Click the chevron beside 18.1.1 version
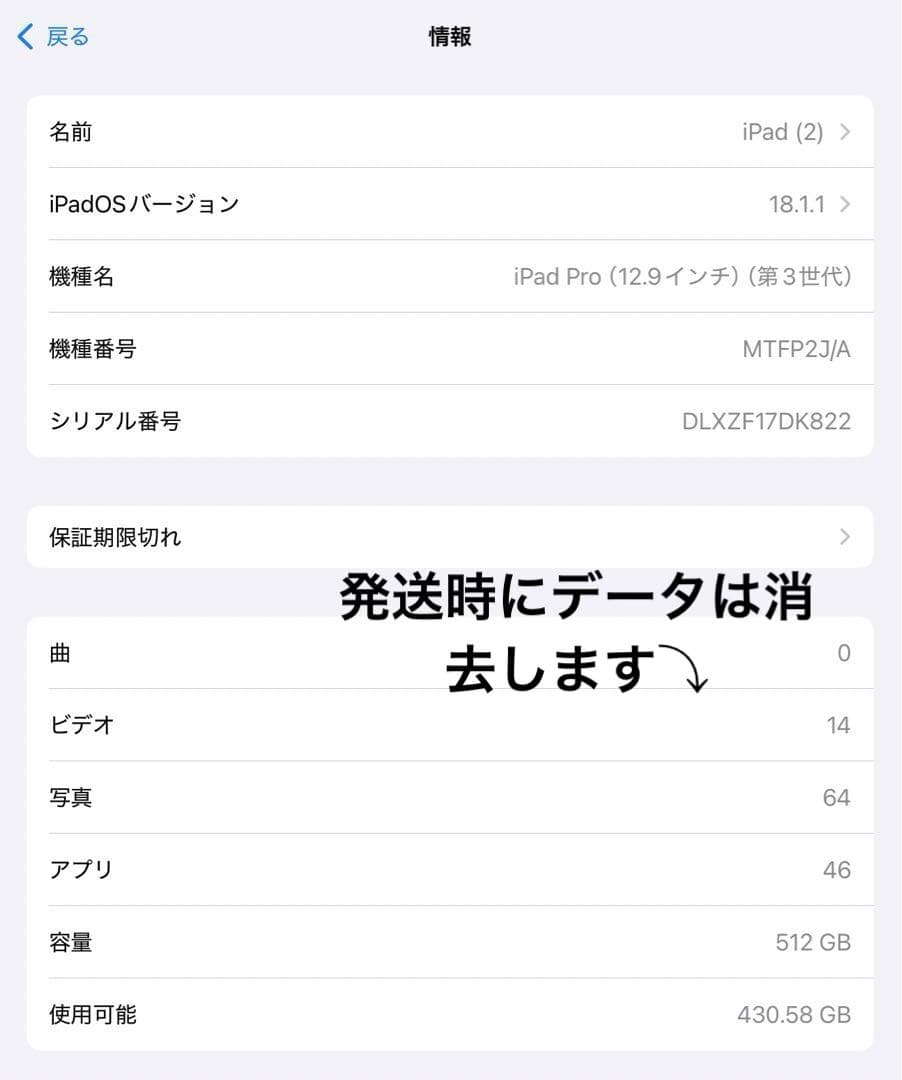The width and height of the screenshot is (902, 1080). click(844, 204)
